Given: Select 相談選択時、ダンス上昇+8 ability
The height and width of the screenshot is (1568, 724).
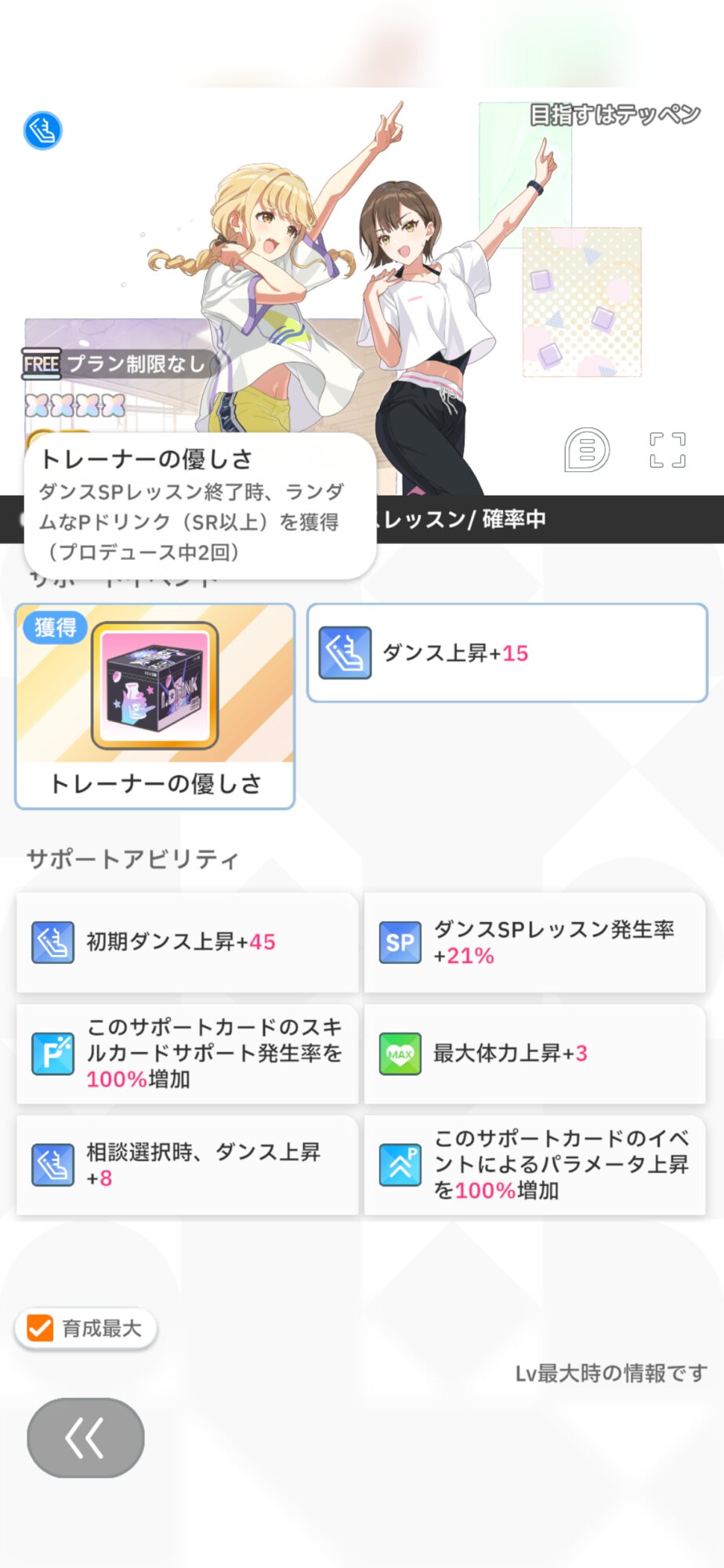Looking at the screenshot, I should [187, 1164].
